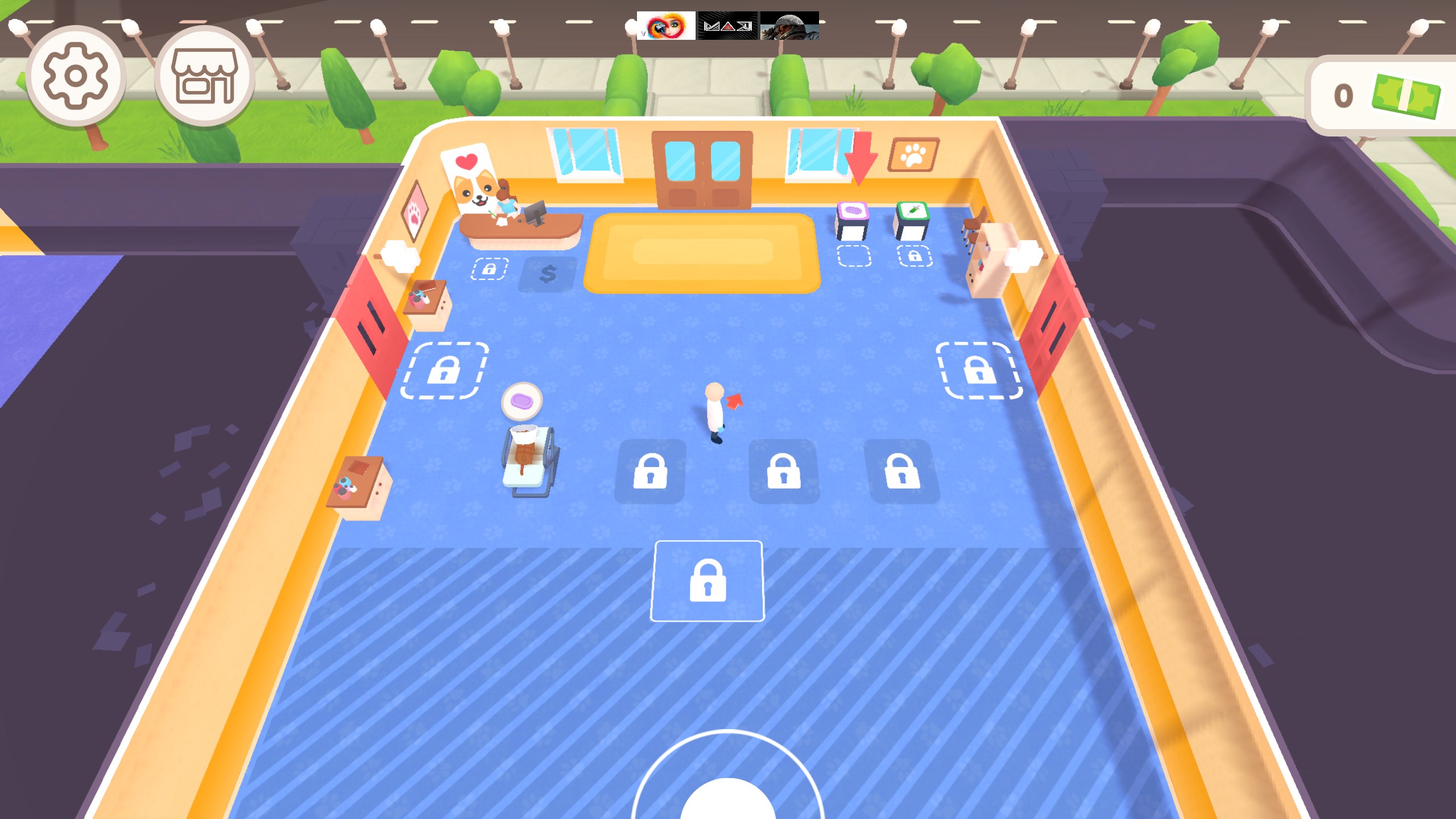
Task: Open the shop store icon
Action: (x=204, y=76)
